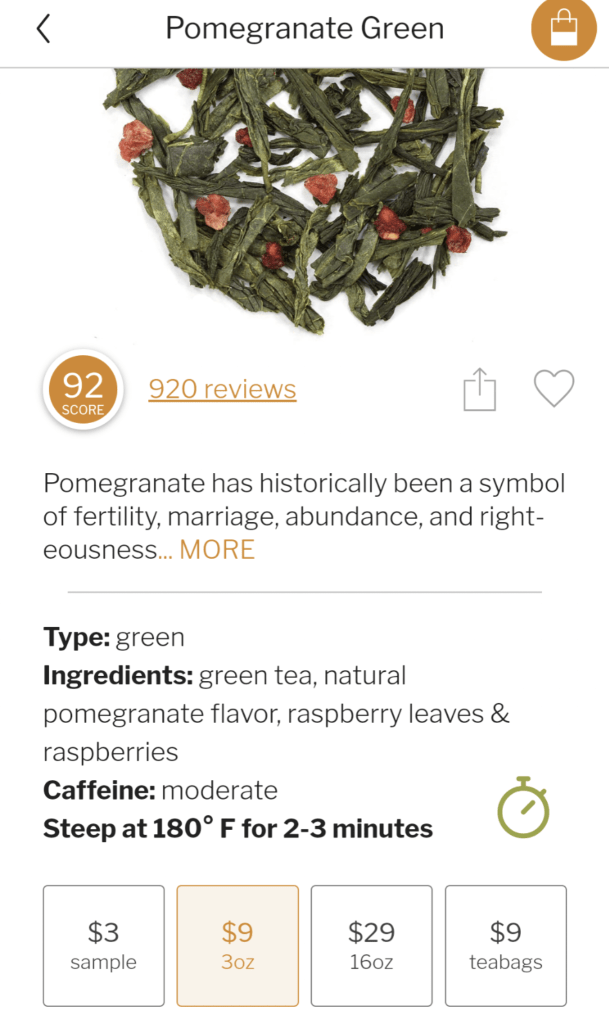Share this tea
Screen dimensions: 609x1024
[480, 389]
